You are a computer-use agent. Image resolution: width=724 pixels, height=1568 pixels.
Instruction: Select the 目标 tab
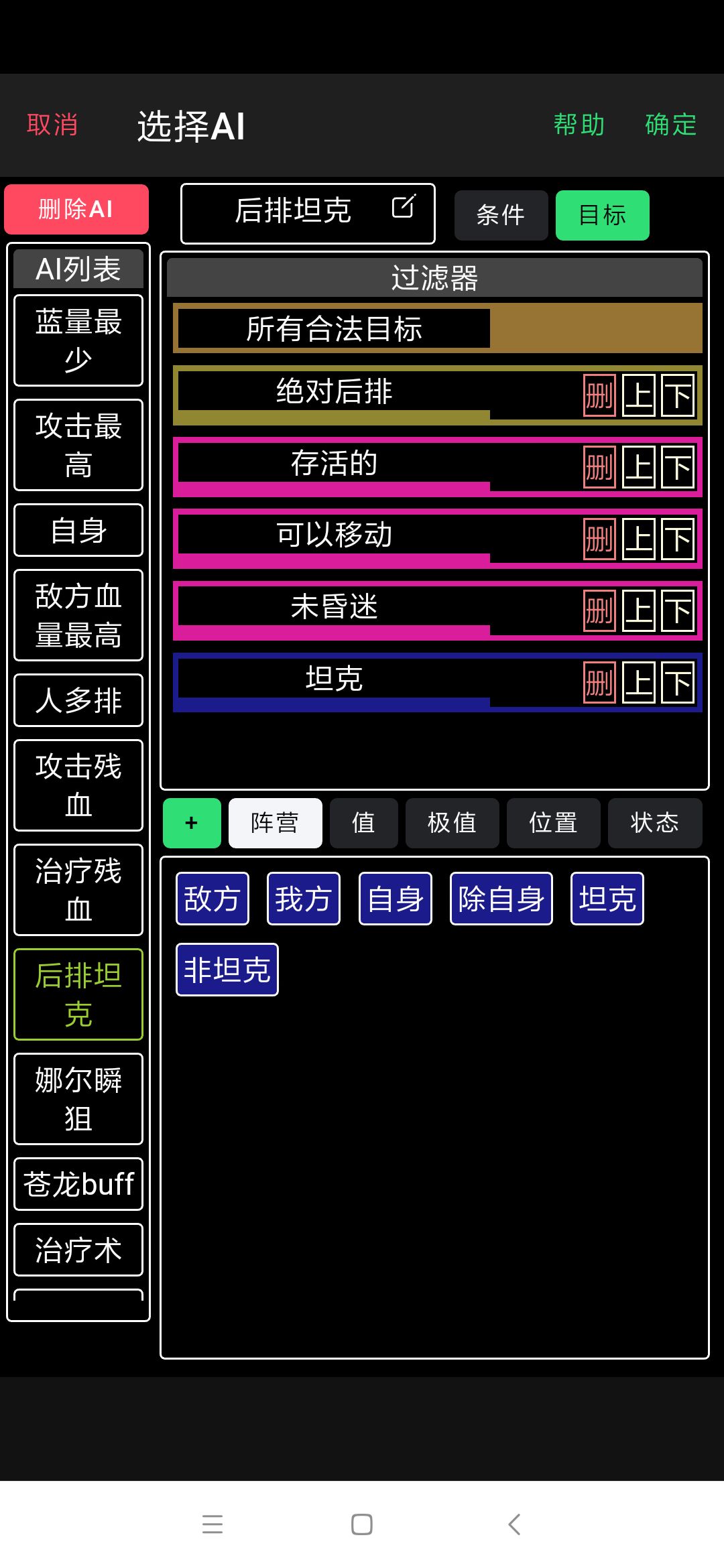click(x=601, y=214)
